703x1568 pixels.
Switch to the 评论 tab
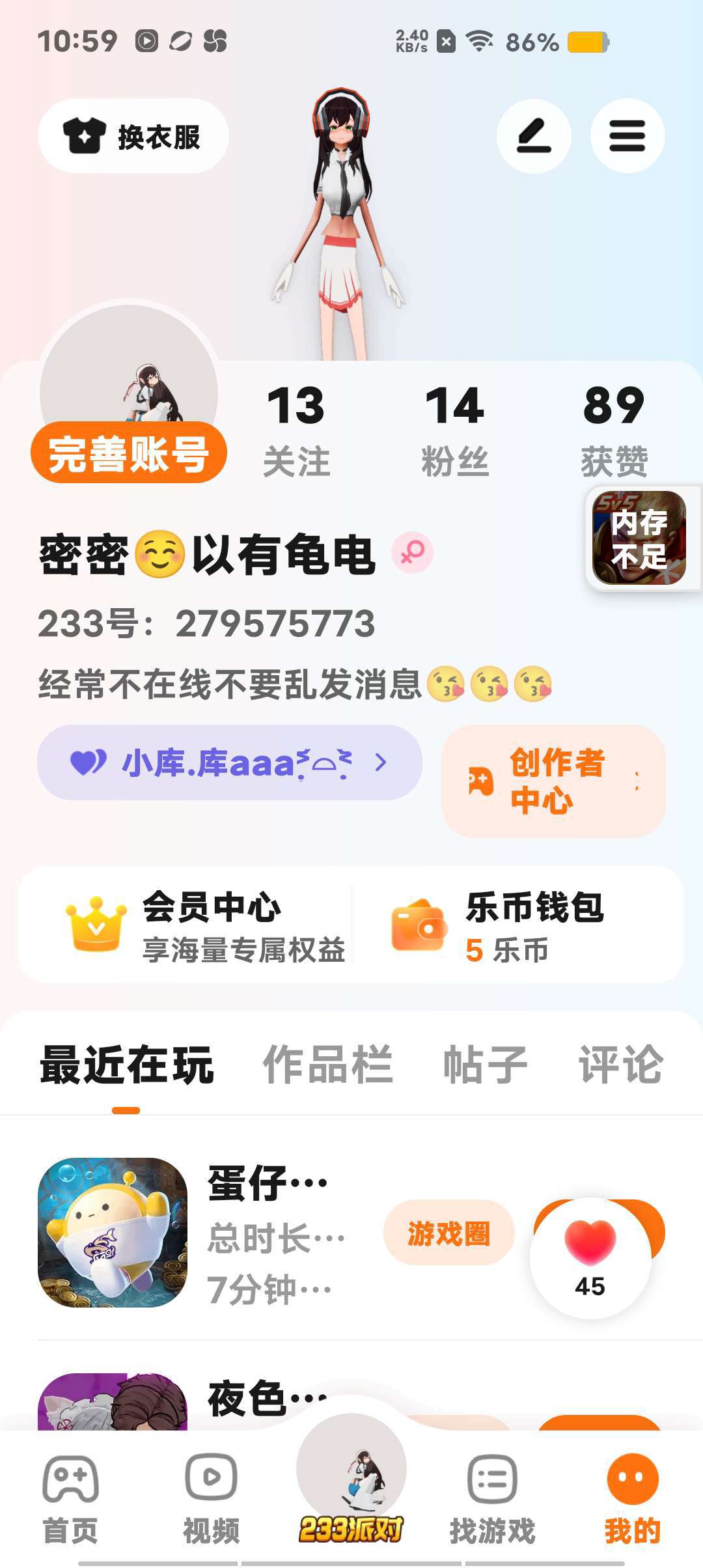point(621,1065)
